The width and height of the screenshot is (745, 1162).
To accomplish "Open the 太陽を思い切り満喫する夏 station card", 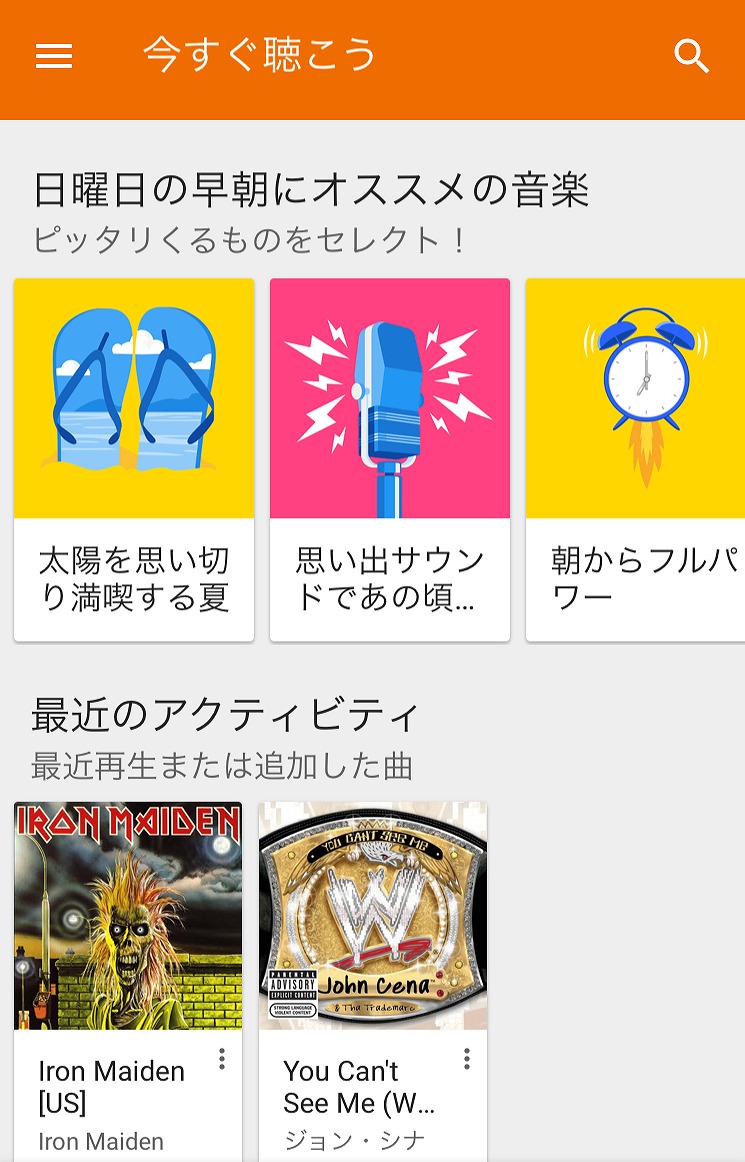I will click(x=134, y=459).
